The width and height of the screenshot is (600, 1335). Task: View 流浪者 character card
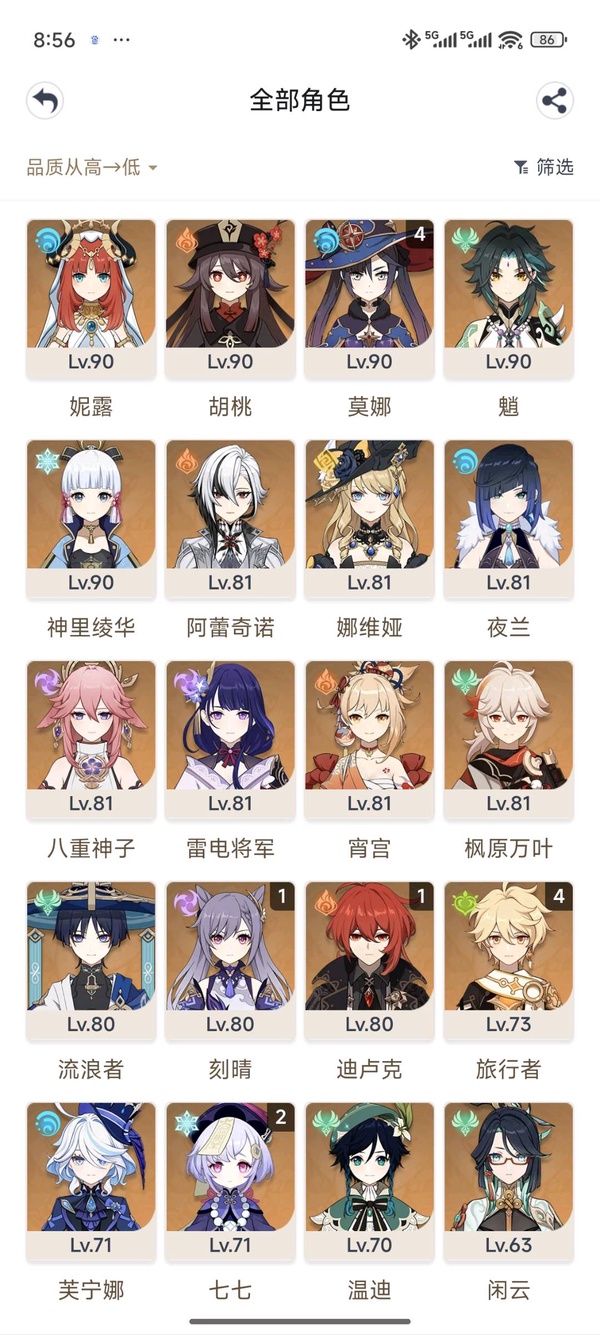(91, 961)
